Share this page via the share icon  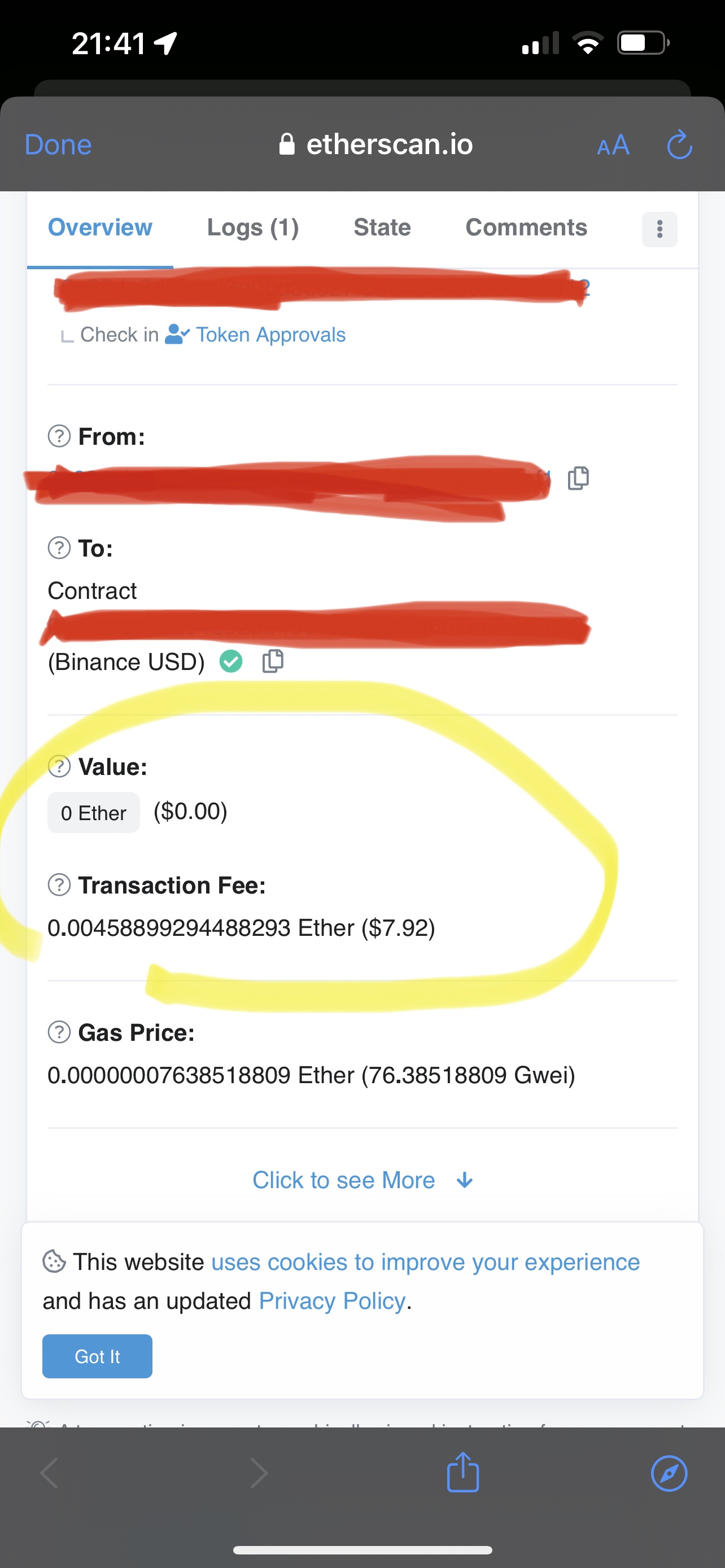[462, 1473]
